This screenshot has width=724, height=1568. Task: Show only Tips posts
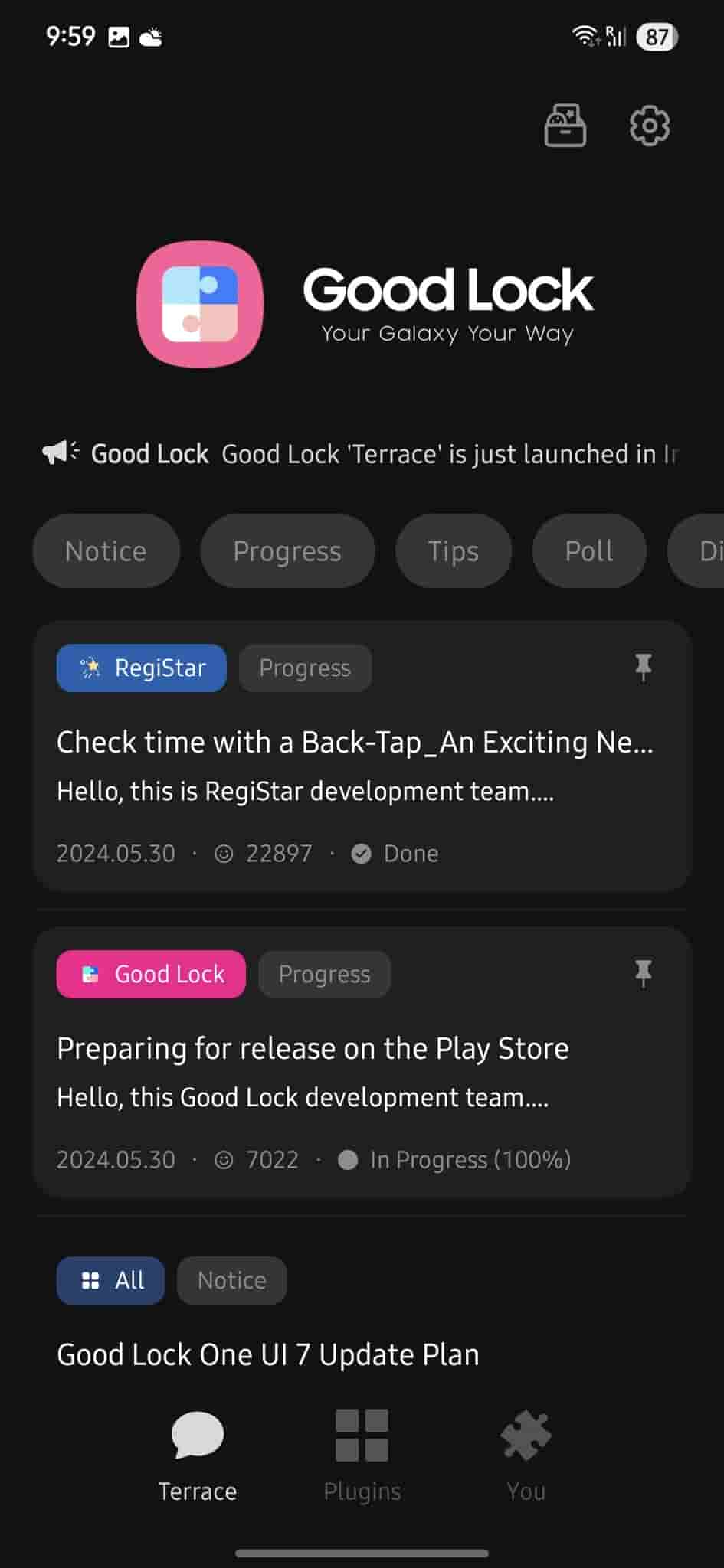tap(453, 551)
